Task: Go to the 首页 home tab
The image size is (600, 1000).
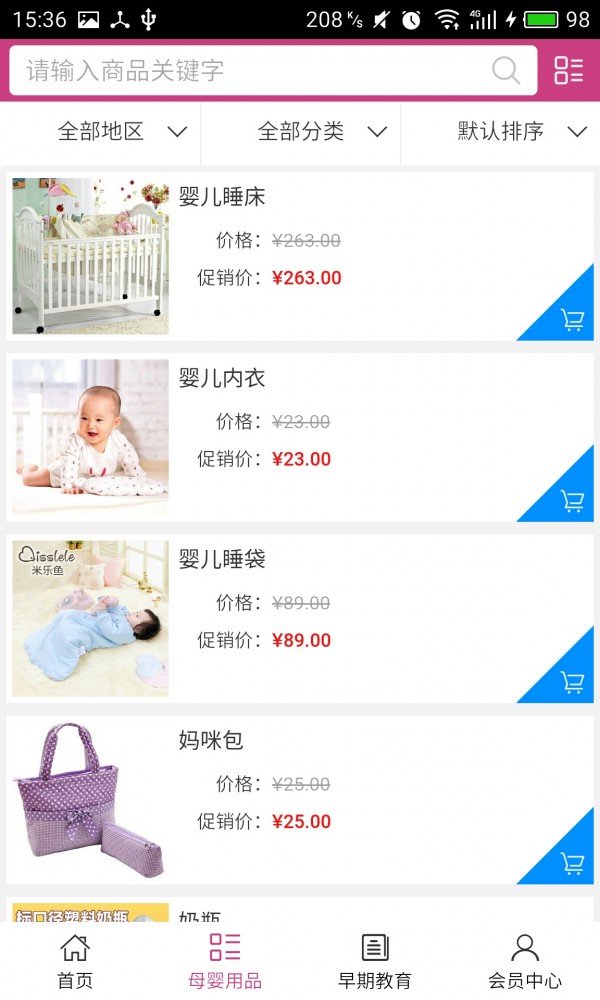Action: [75, 961]
